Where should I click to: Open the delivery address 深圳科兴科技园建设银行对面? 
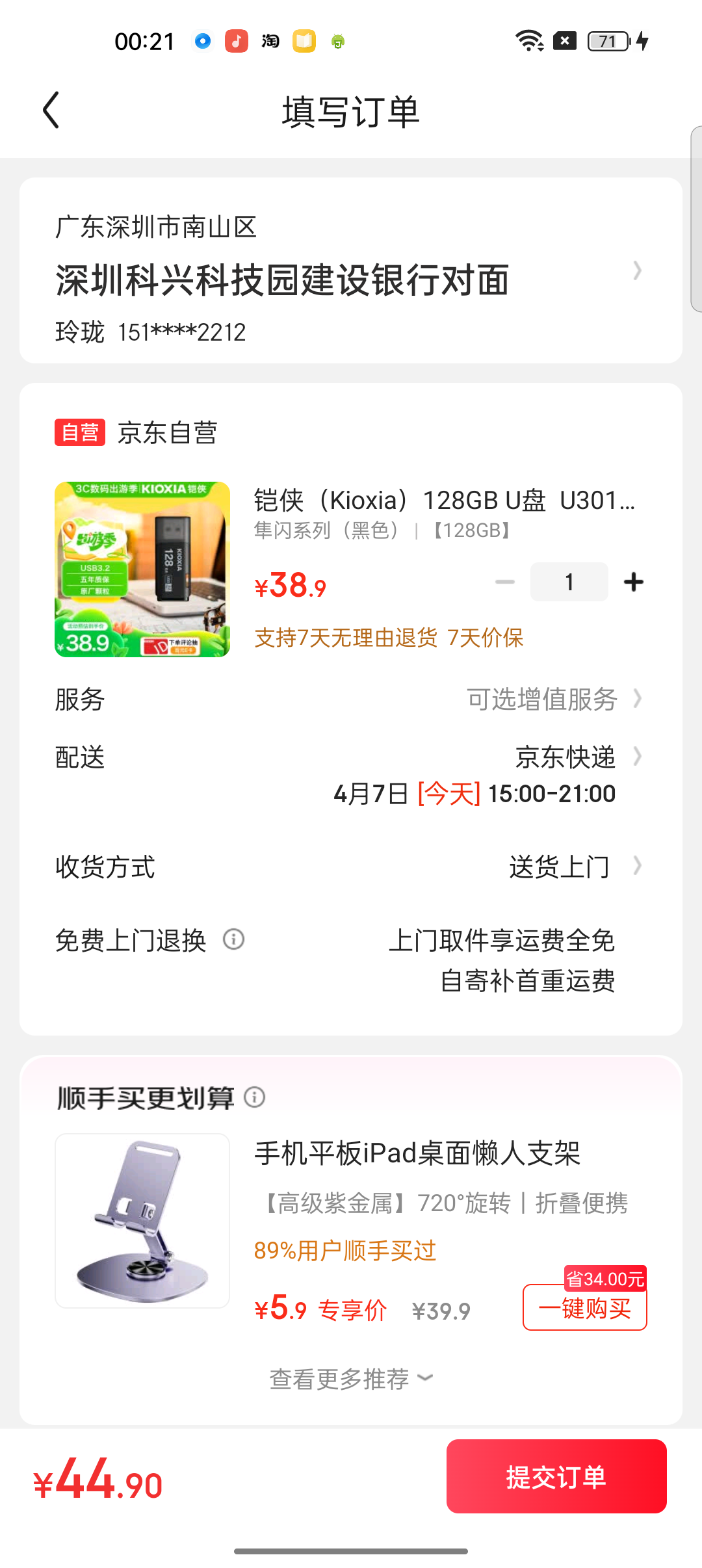351,280
